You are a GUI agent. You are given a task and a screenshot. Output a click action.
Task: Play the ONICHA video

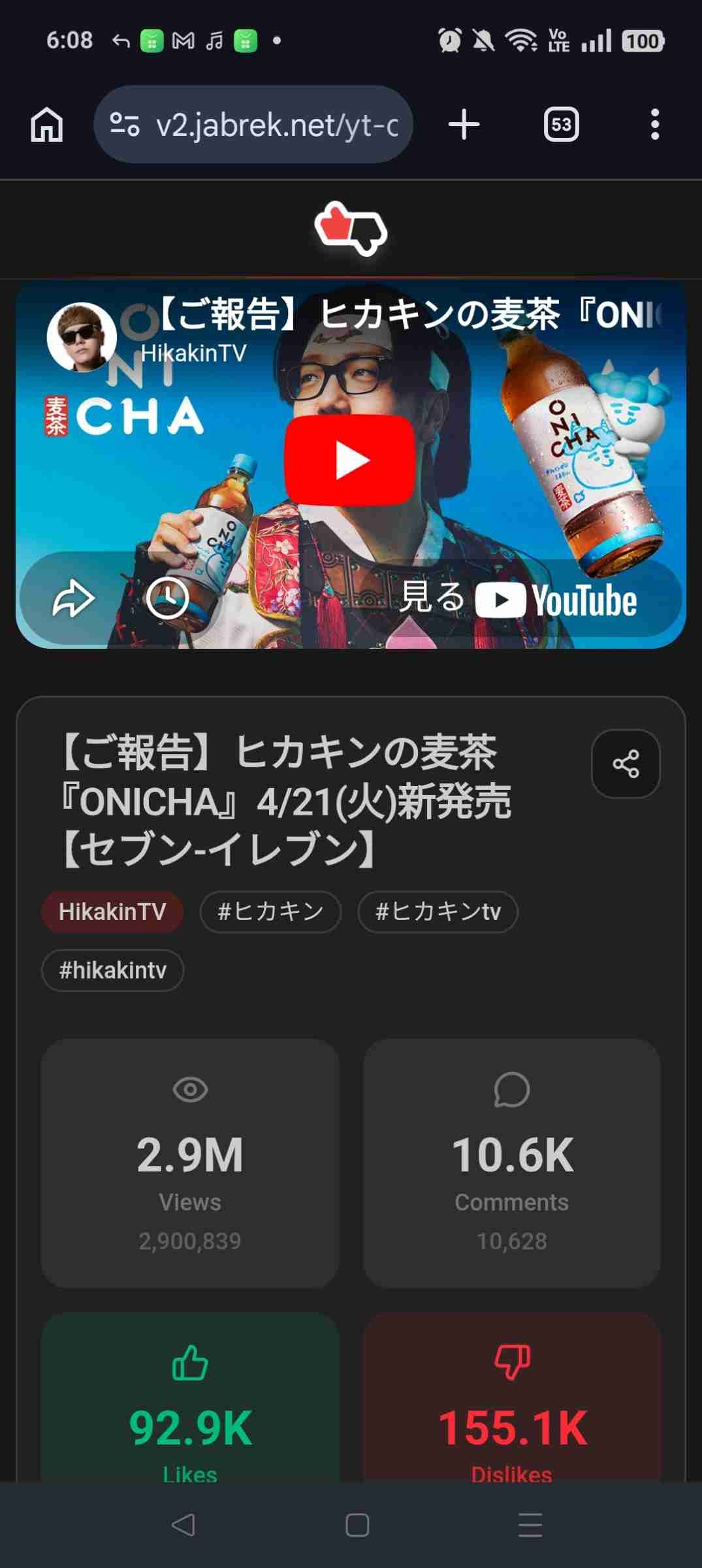(x=350, y=460)
